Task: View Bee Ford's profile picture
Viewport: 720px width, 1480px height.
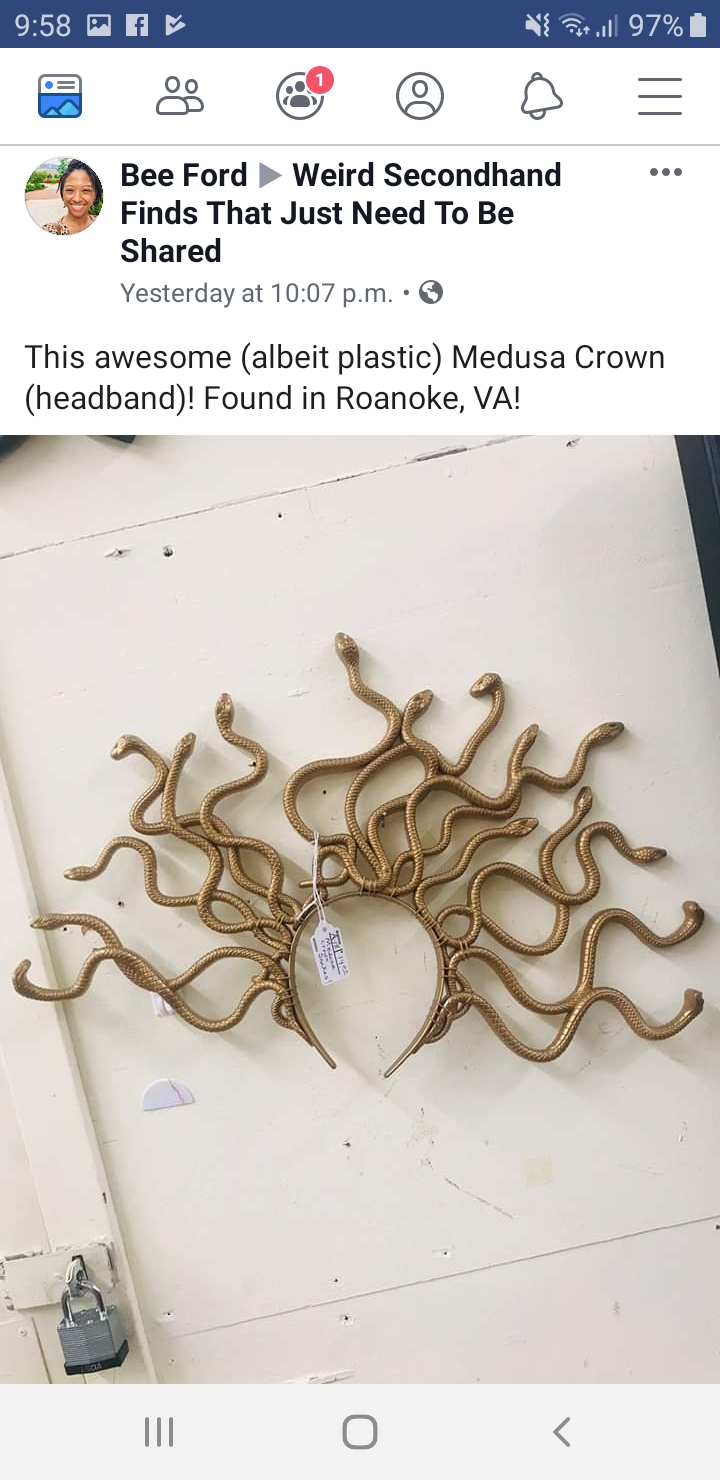Action: pyautogui.click(x=64, y=196)
